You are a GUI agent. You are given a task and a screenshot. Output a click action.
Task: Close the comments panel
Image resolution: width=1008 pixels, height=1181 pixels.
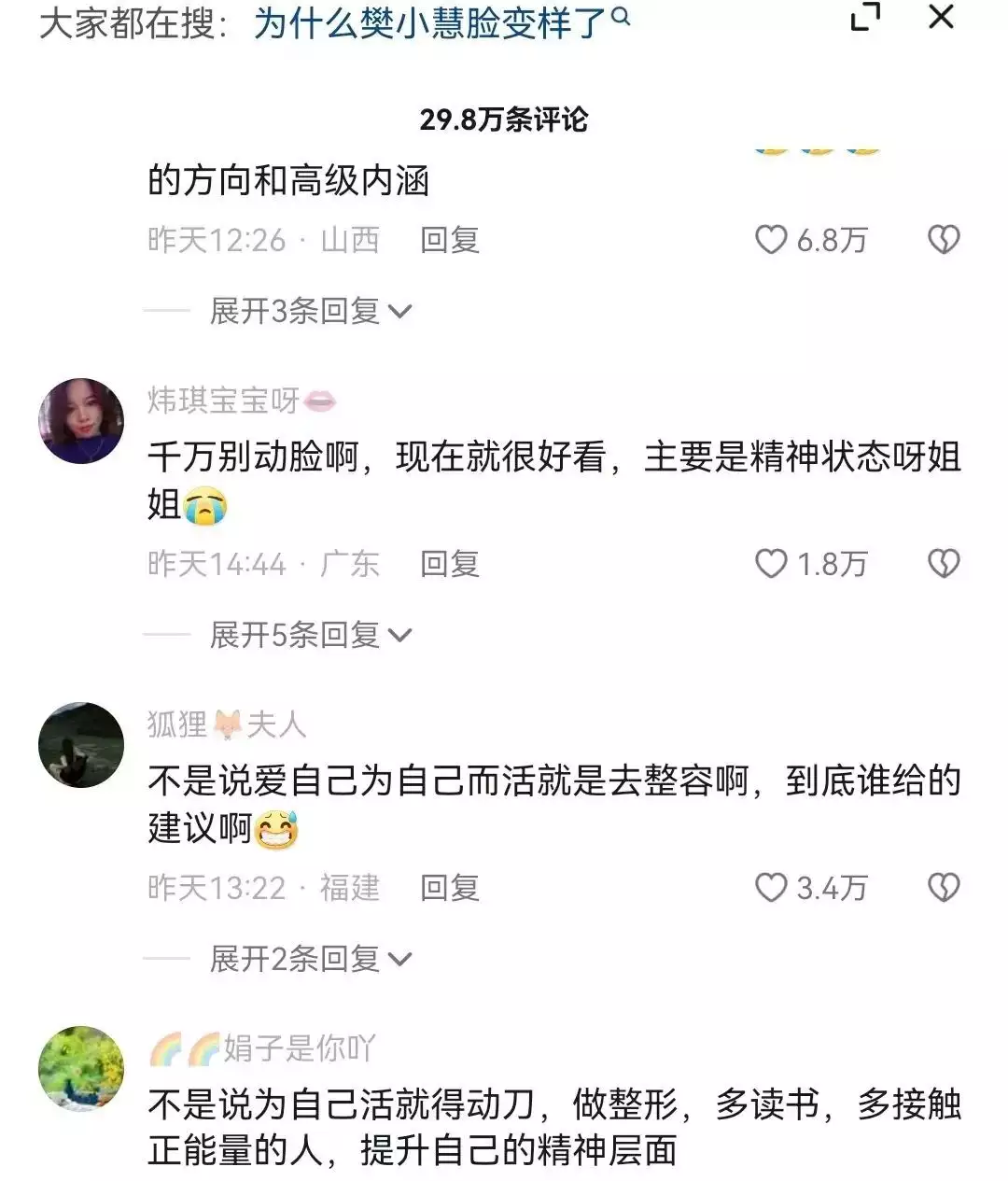[941, 18]
